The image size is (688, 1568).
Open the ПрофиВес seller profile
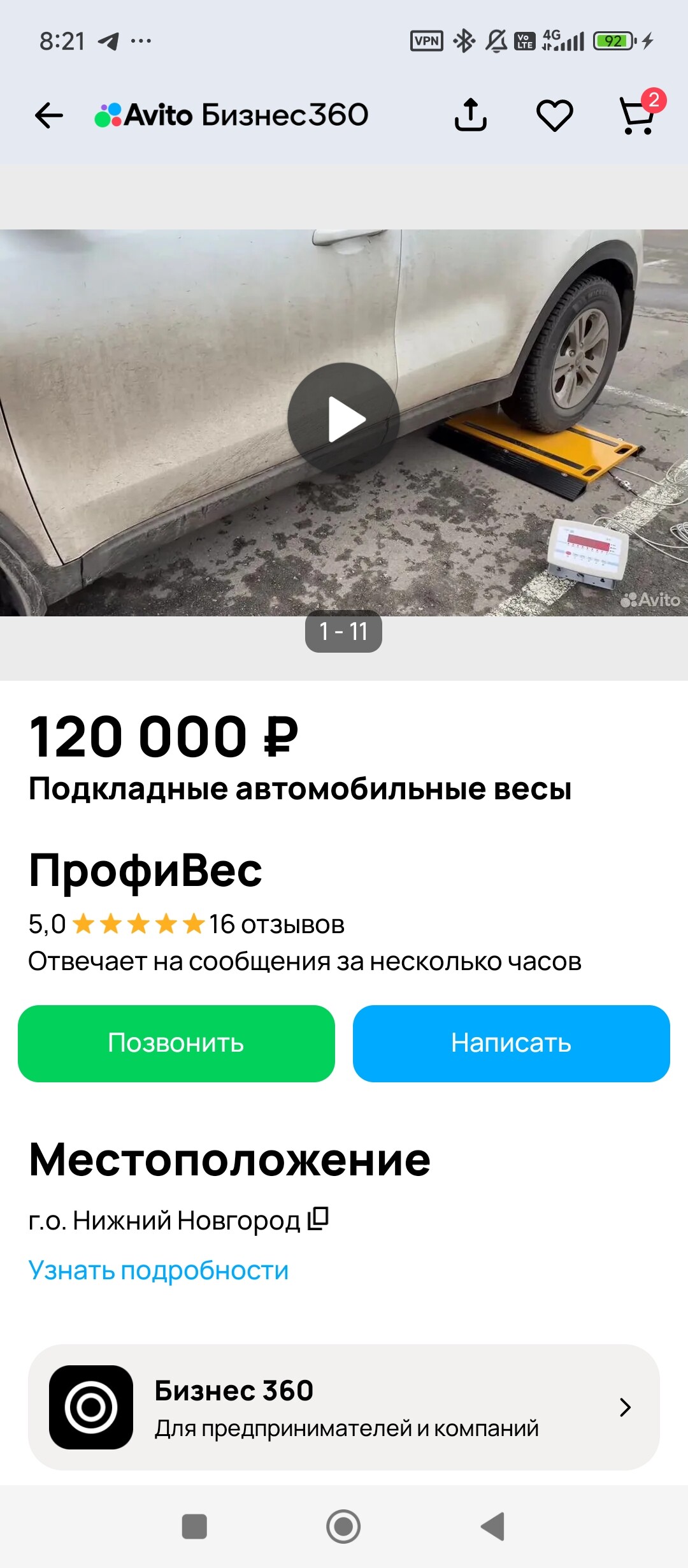point(145,870)
